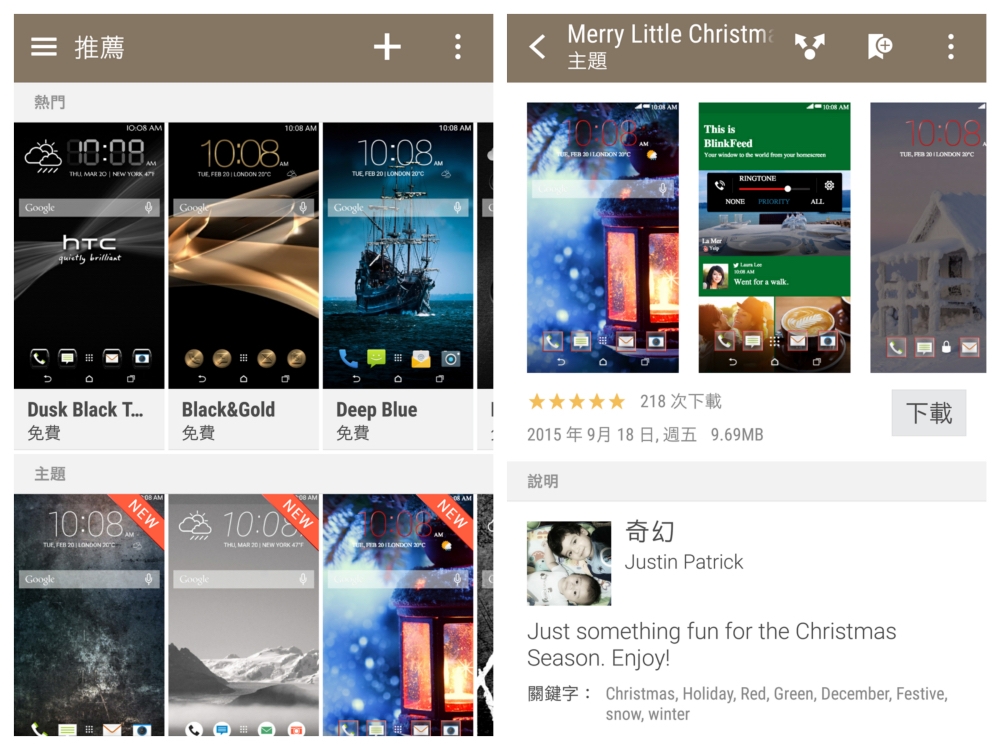View the BlinkFeed preview screenshot
The image size is (1000, 750).
coord(774,237)
